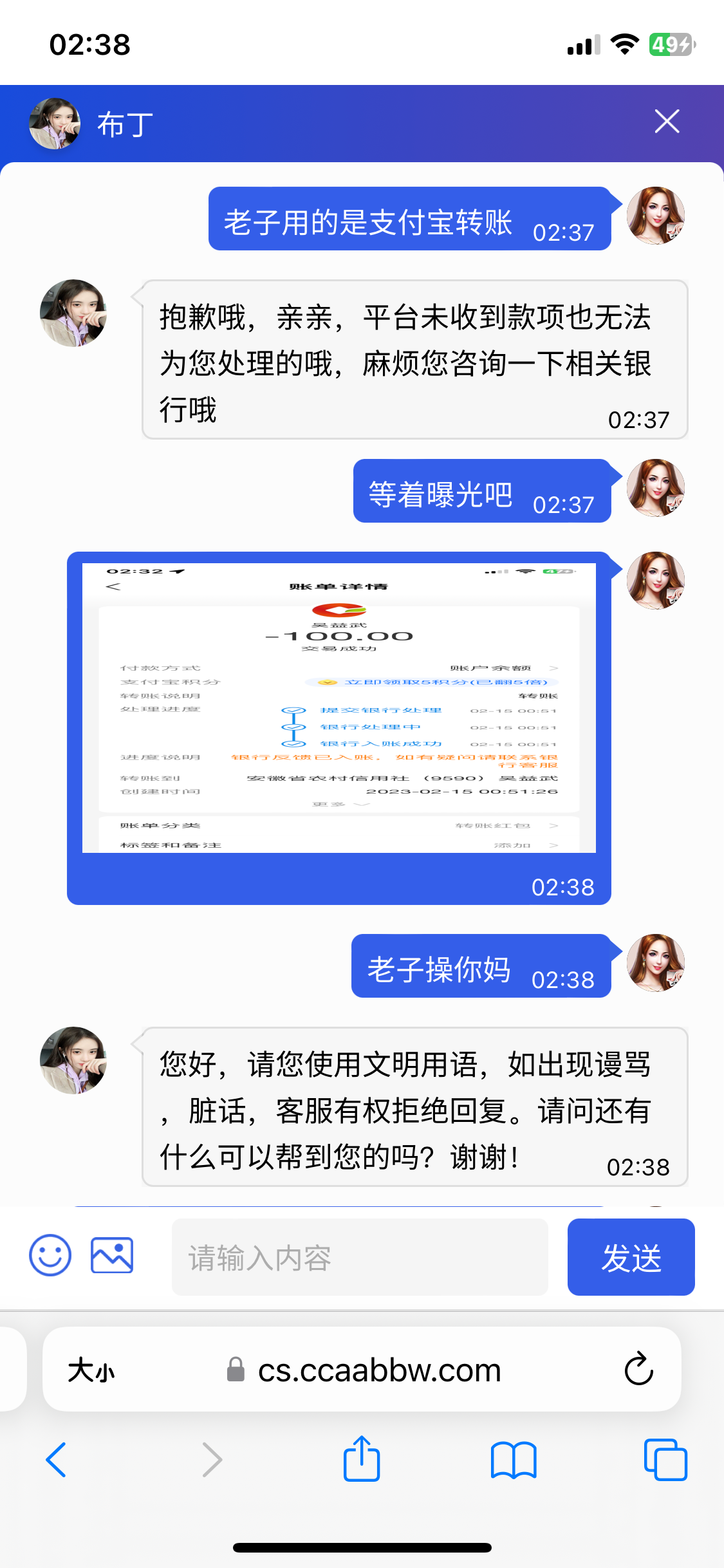Attach an image to the chat

tap(112, 1255)
